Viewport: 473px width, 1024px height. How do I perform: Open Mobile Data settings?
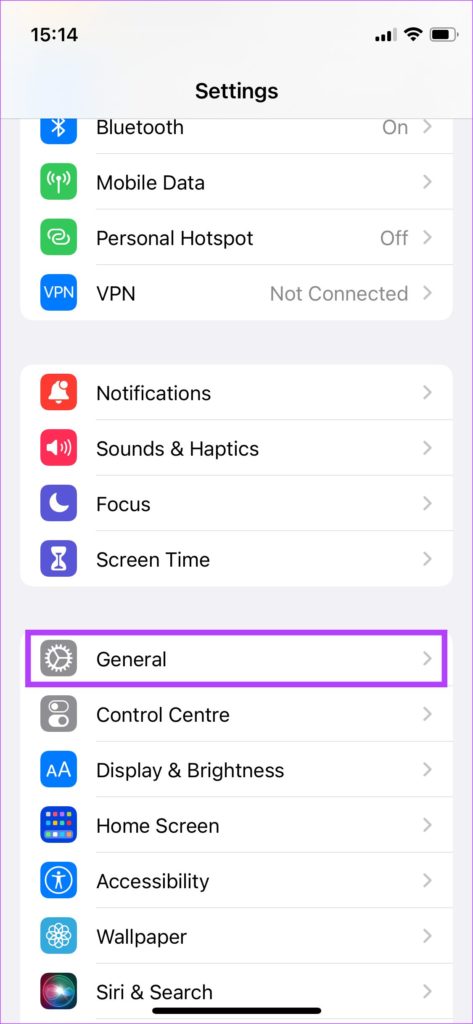click(x=236, y=182)
